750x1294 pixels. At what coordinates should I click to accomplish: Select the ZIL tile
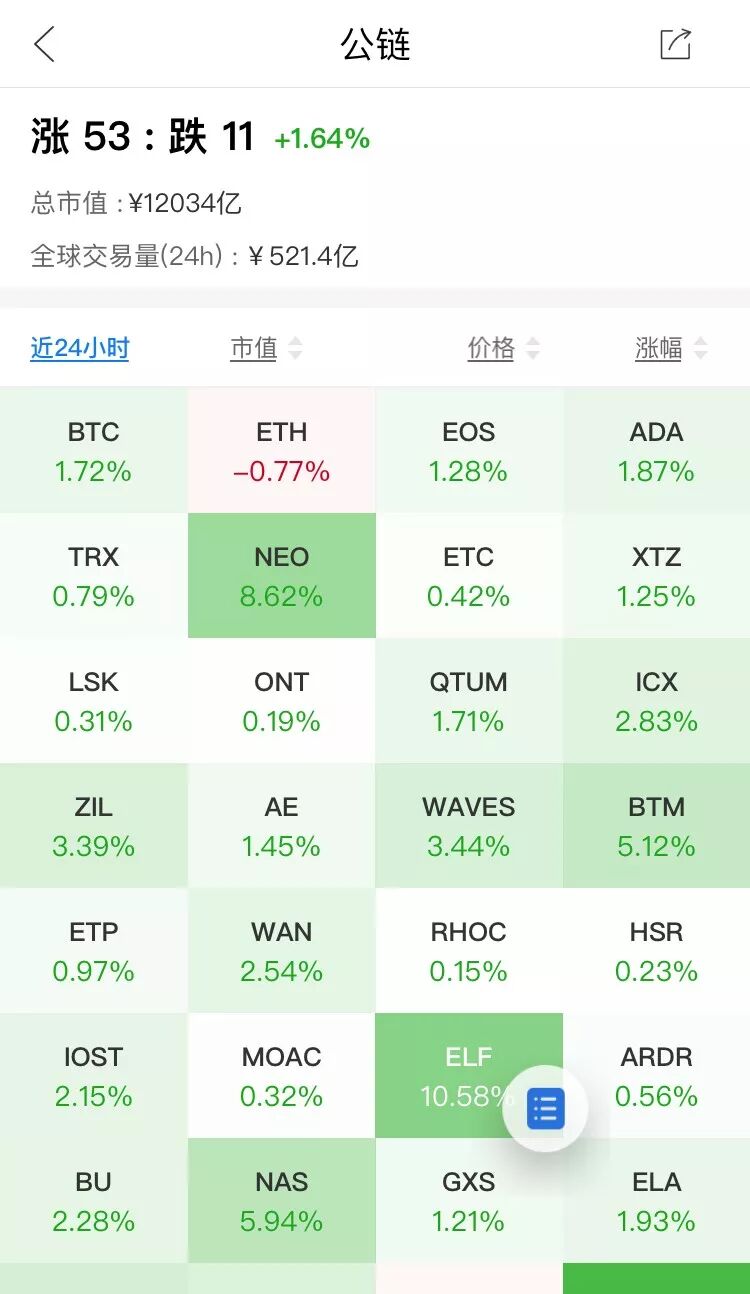(x=94, y=826)
